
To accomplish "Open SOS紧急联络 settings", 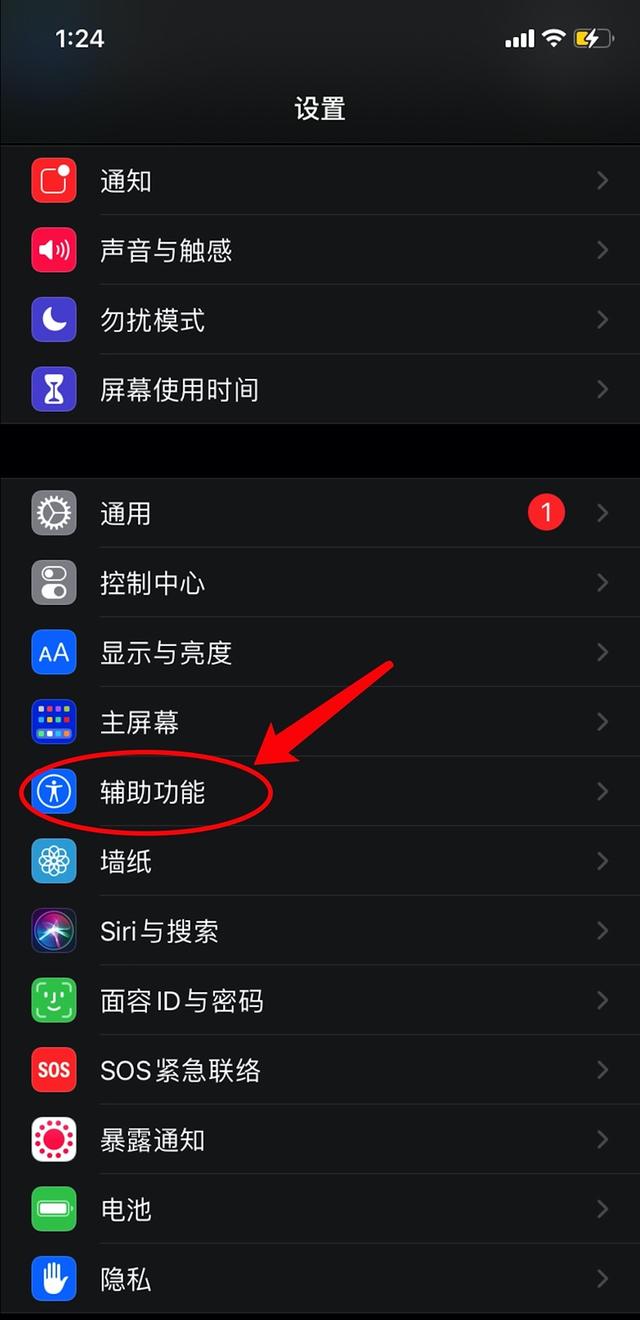I will 320,1070.
